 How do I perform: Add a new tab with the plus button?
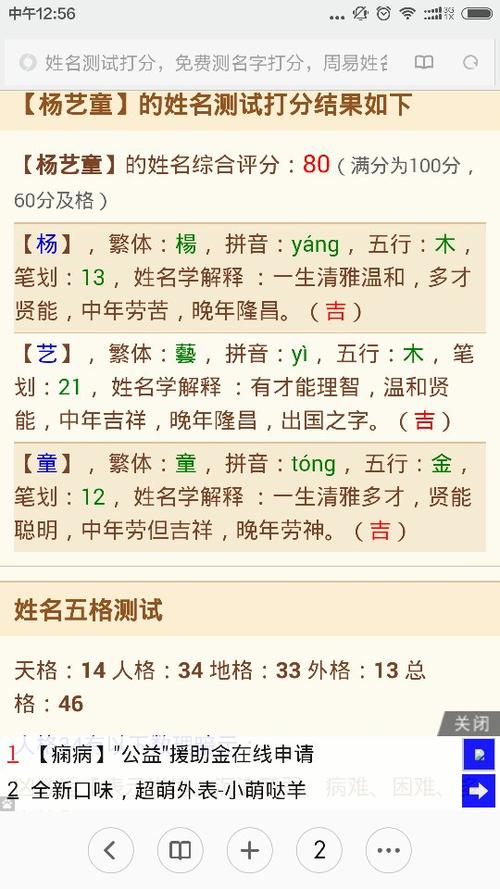[x=249, y=850]
